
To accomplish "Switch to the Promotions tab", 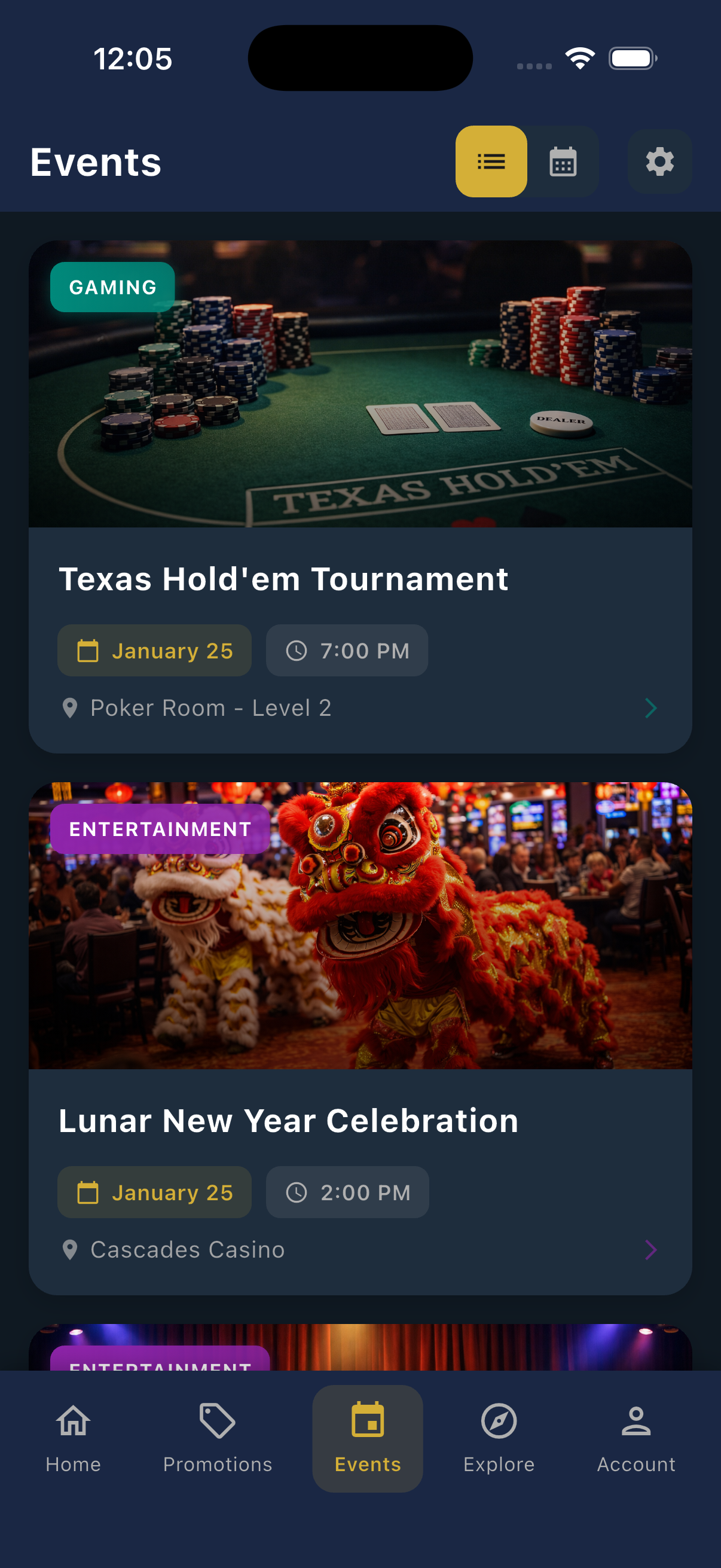I will 217,1438.
